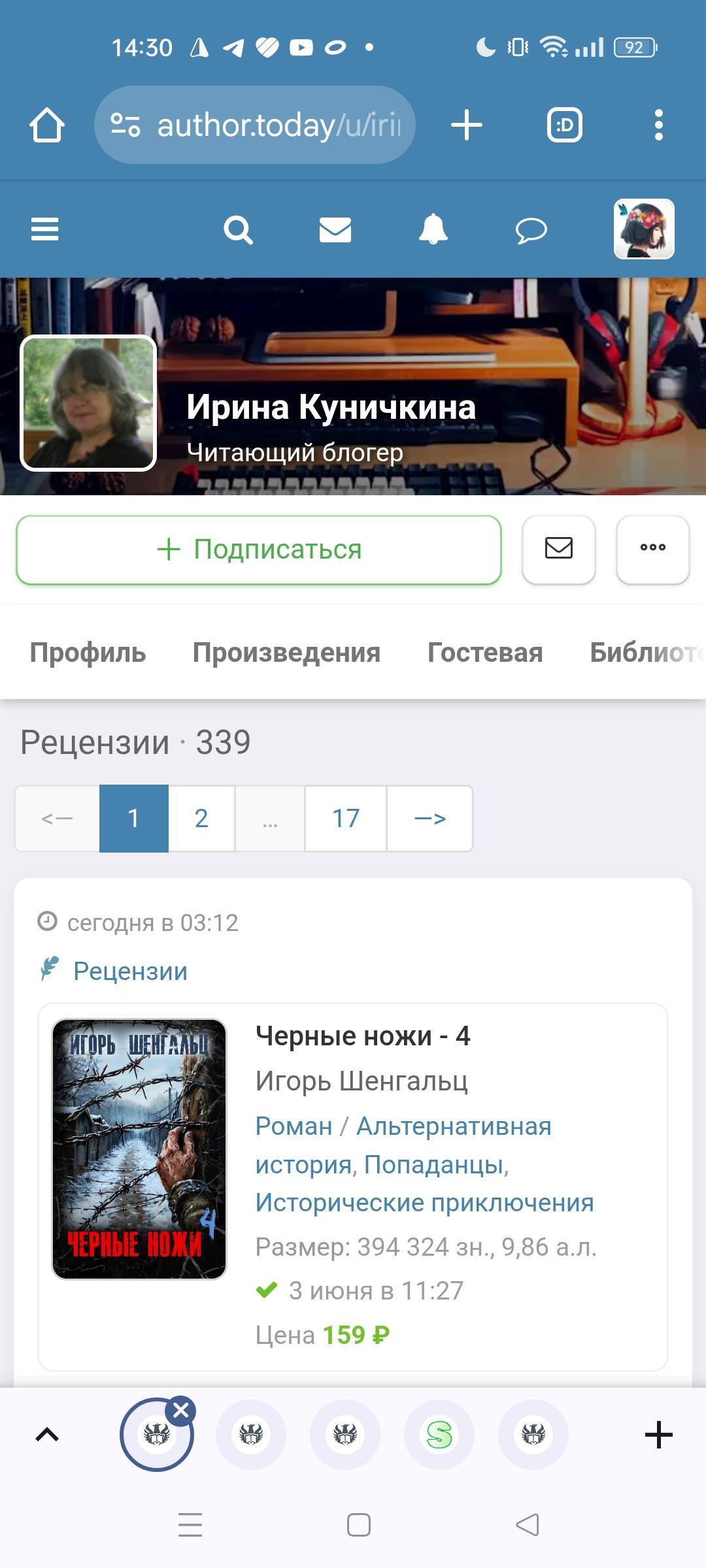Go to page 2 of reviews
The image size is (706, 1568).
click(x=201, y=819)
